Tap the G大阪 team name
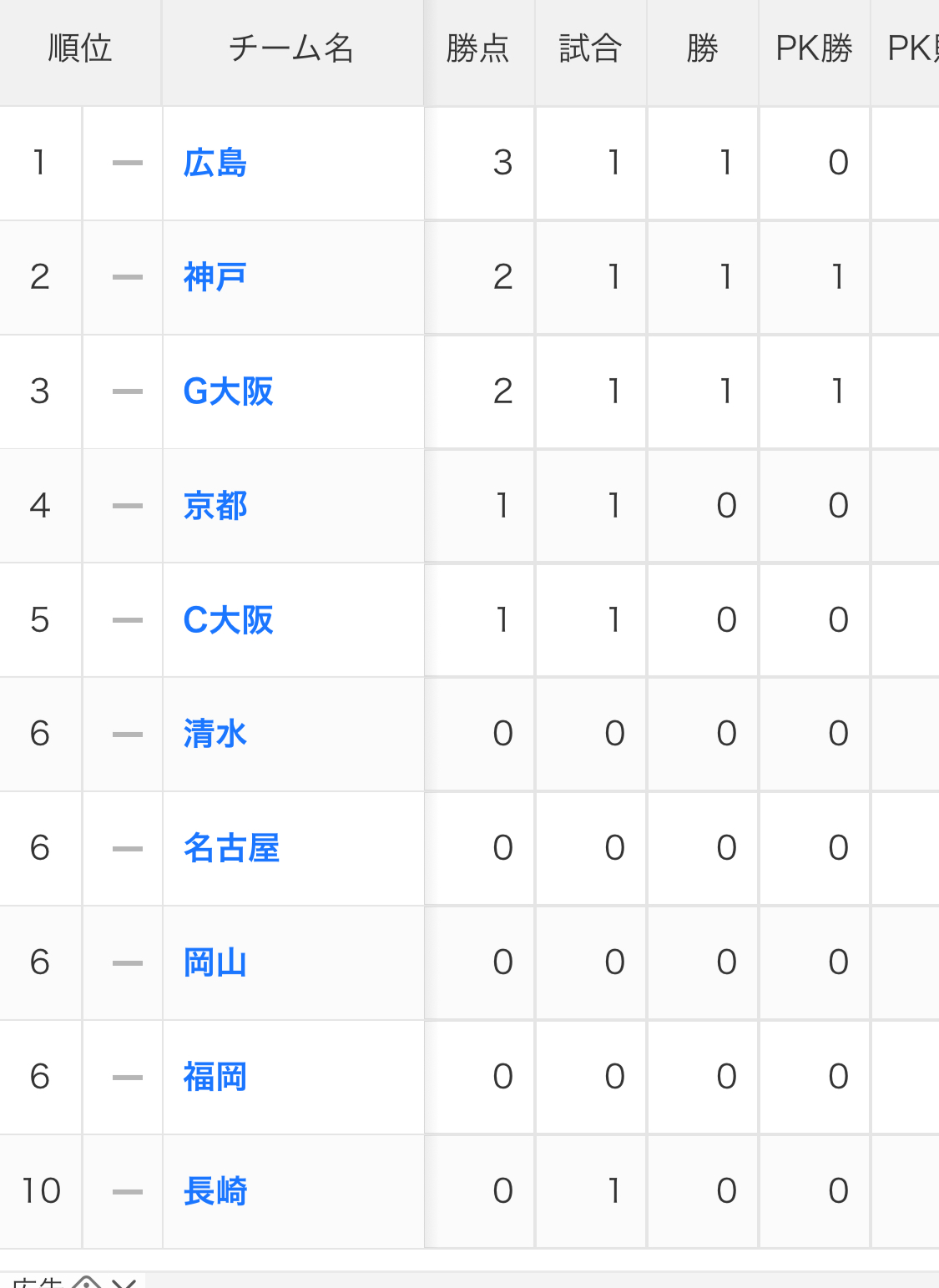Screen dimensions: 939x1288 coord(228,391)
